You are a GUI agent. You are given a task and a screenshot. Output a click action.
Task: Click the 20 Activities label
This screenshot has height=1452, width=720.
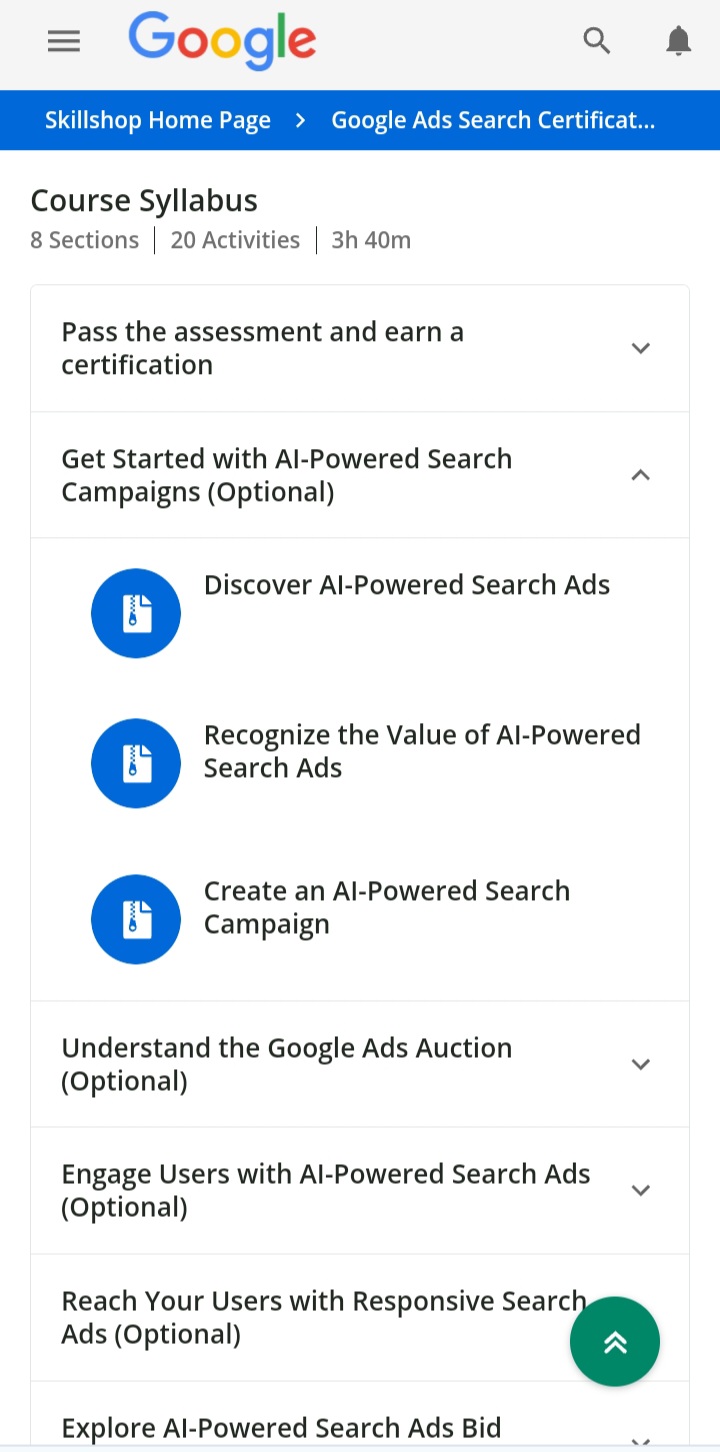(235, 240)
